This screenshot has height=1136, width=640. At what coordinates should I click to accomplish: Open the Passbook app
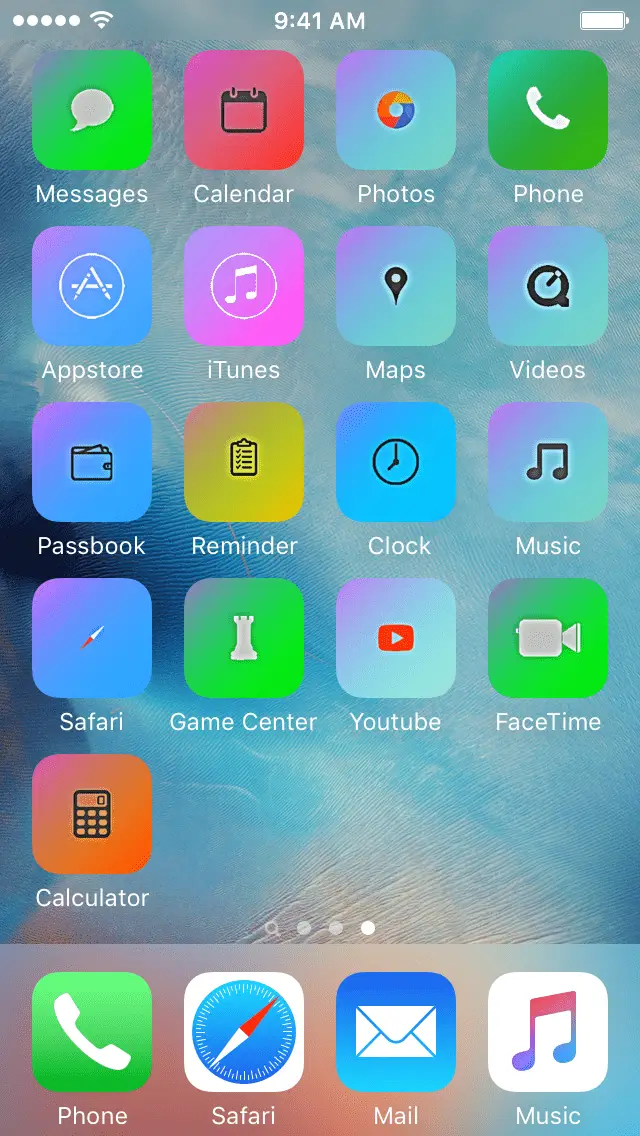pos(92,463)
